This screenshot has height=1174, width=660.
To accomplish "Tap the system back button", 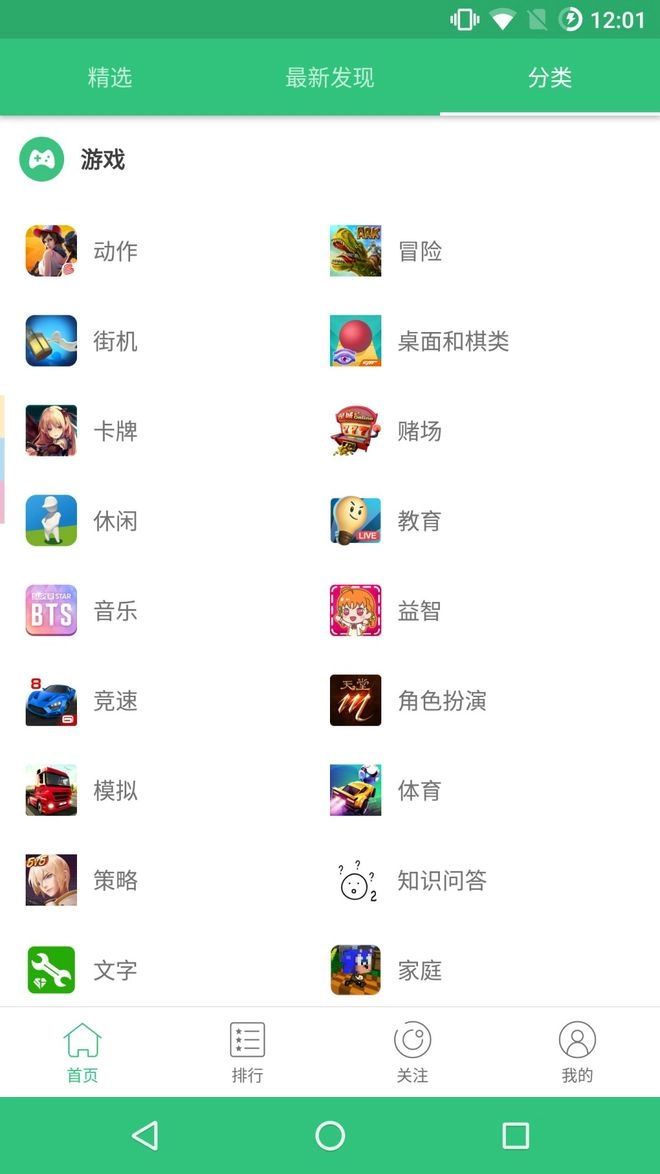I will tap(145, 1135).
